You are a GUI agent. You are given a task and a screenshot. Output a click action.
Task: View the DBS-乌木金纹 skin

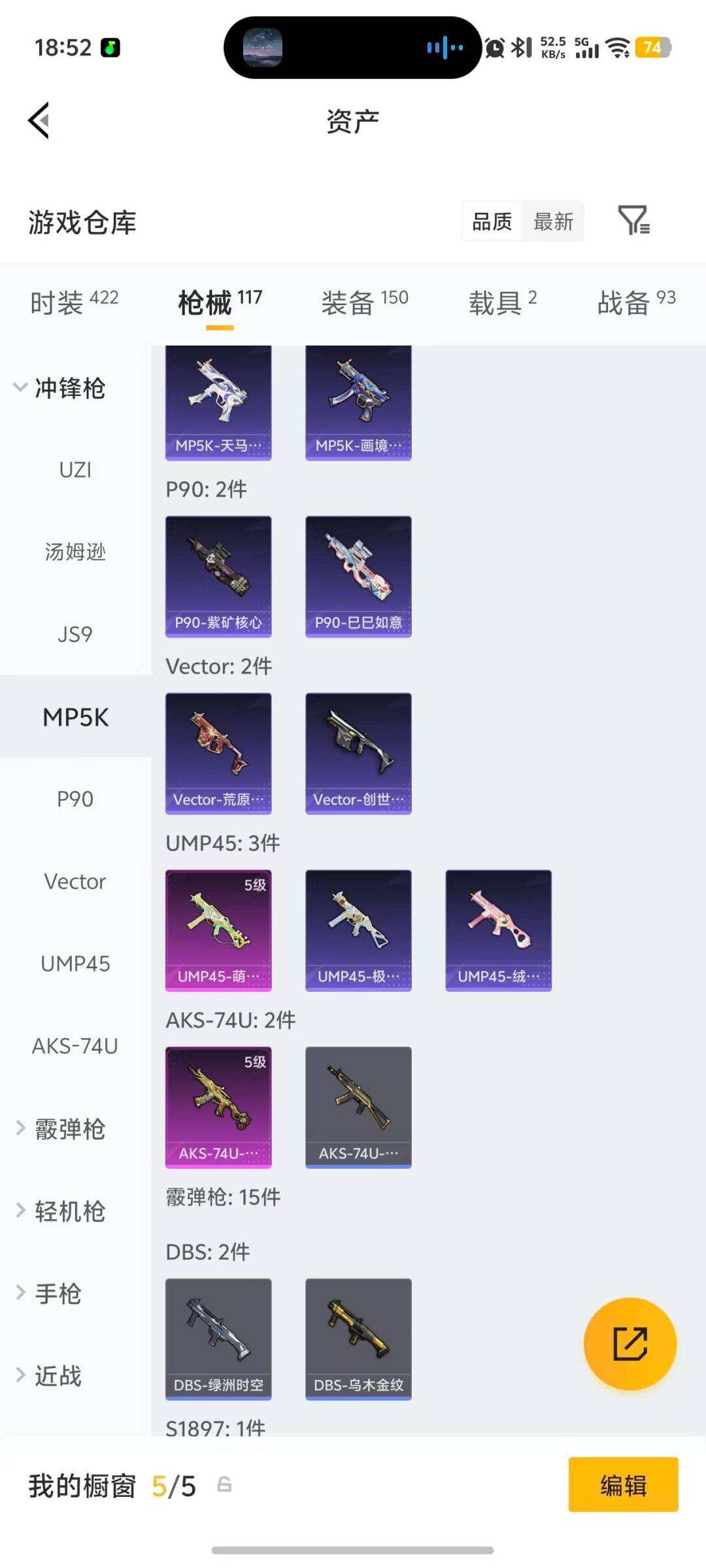pyautogui.click(x=358, y=1339)
